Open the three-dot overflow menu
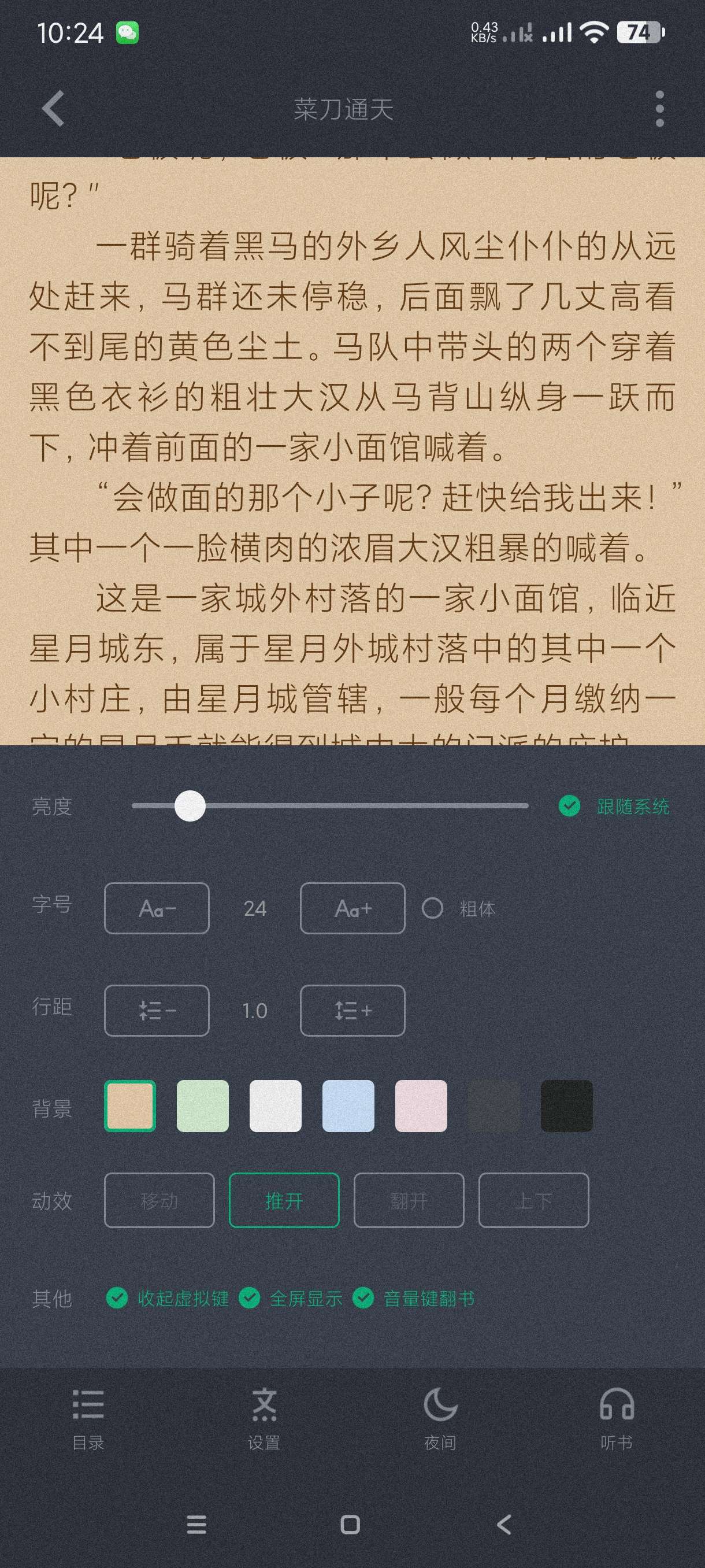This screenshot has height=1568, width=705. 659,109
